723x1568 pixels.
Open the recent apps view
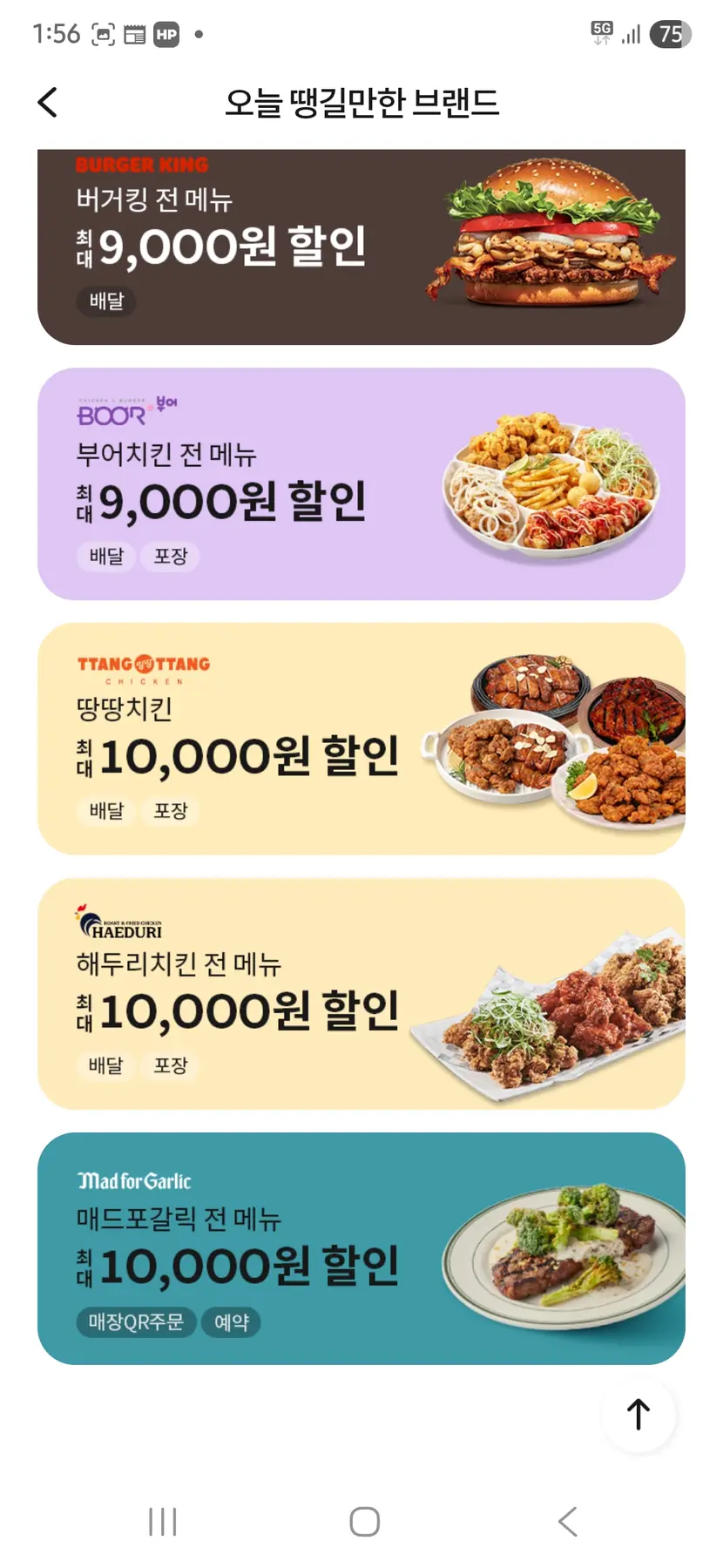tap(163, 1522)
